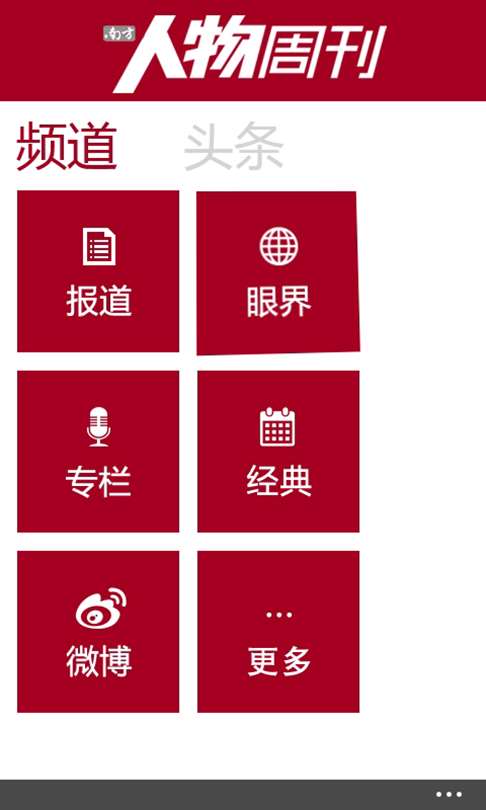Open the 眼界 channel tile

coord(278,273)
